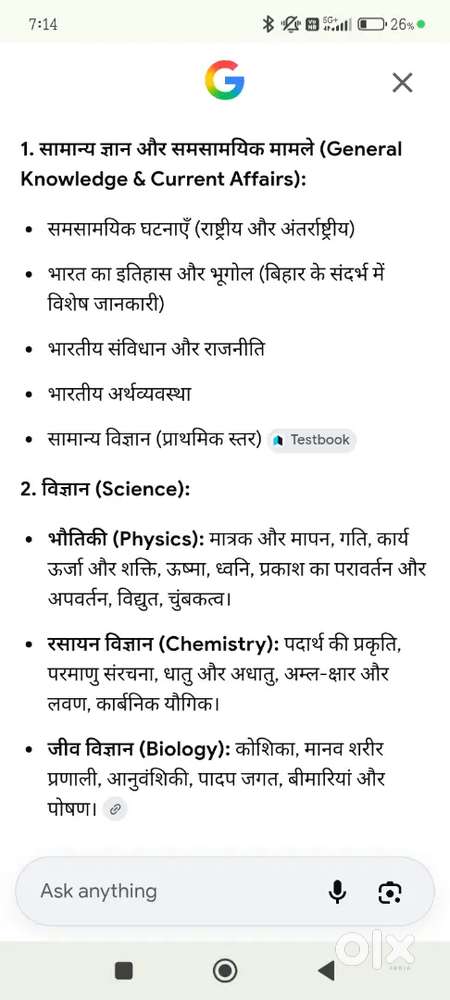The image size is (450, 1000).
Task: Close the Google overlay with the X
Action: point(402,82)
